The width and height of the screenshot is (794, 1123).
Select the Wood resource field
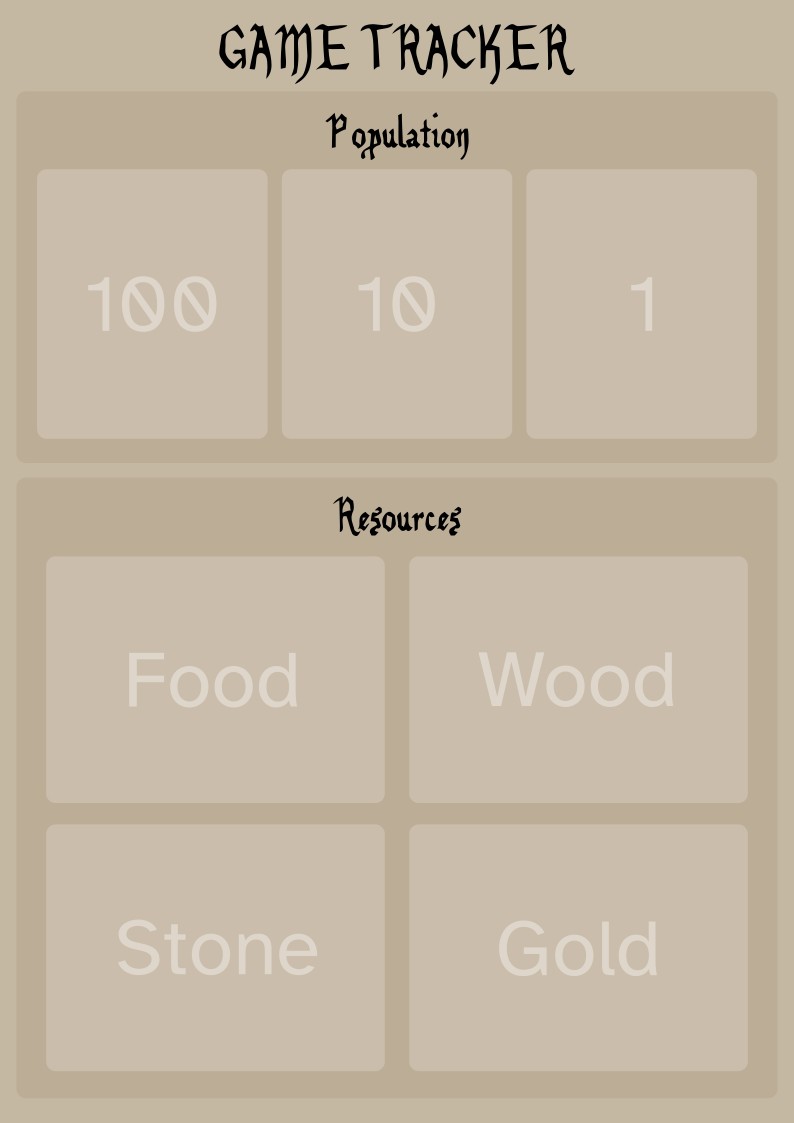[x=578, y=680]
